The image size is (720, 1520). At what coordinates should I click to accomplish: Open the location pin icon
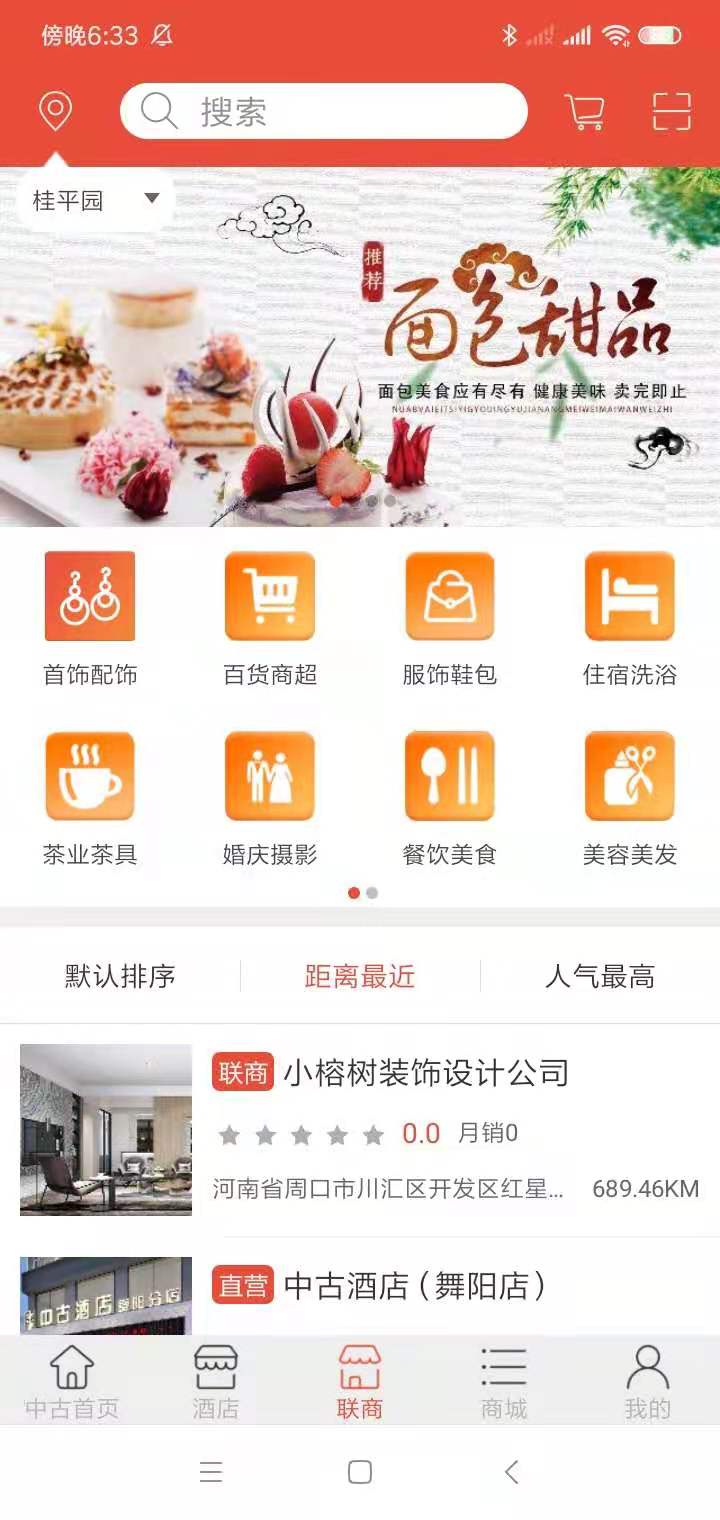[x=55, y=111]
